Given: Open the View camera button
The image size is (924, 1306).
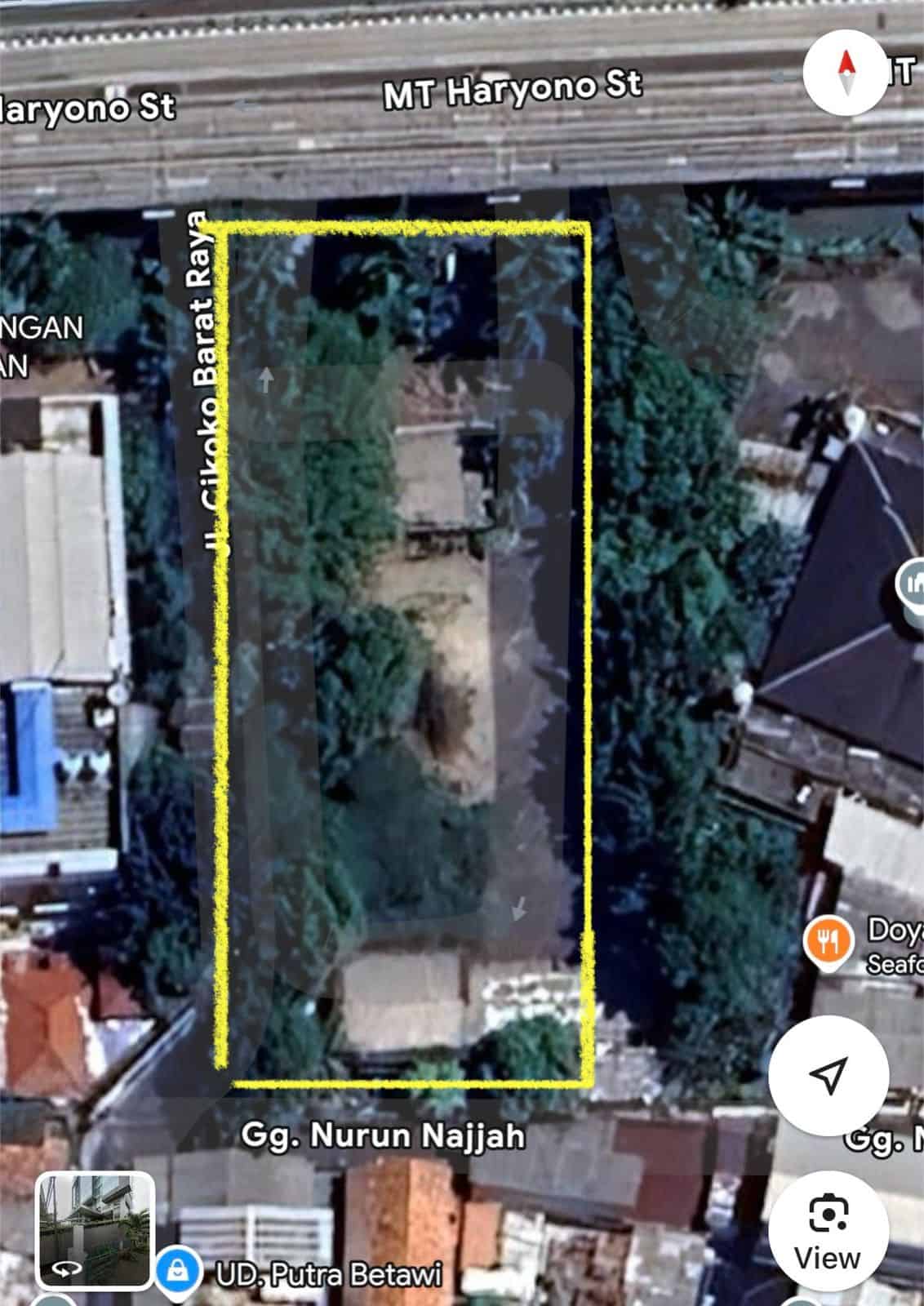Looking at the screenshot, I should (x=828, y=1231).
